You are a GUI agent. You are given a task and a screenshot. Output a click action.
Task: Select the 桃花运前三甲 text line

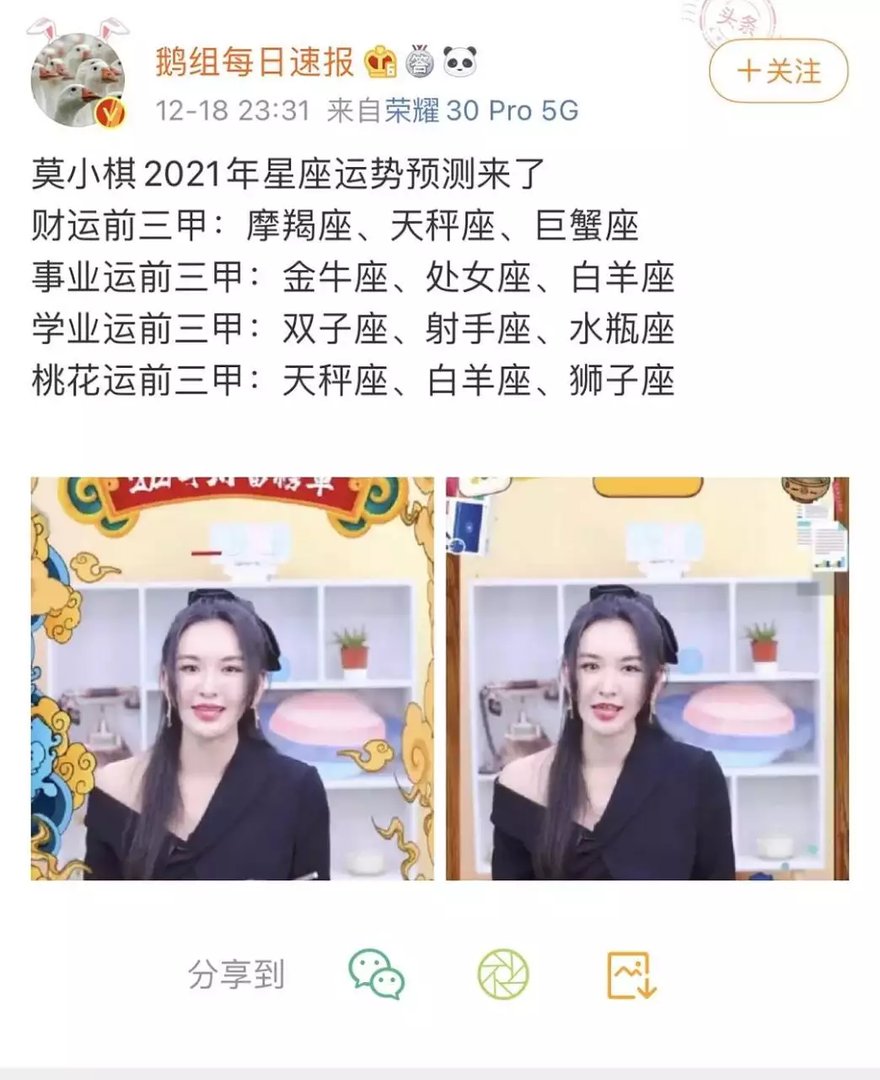point(355,380)
